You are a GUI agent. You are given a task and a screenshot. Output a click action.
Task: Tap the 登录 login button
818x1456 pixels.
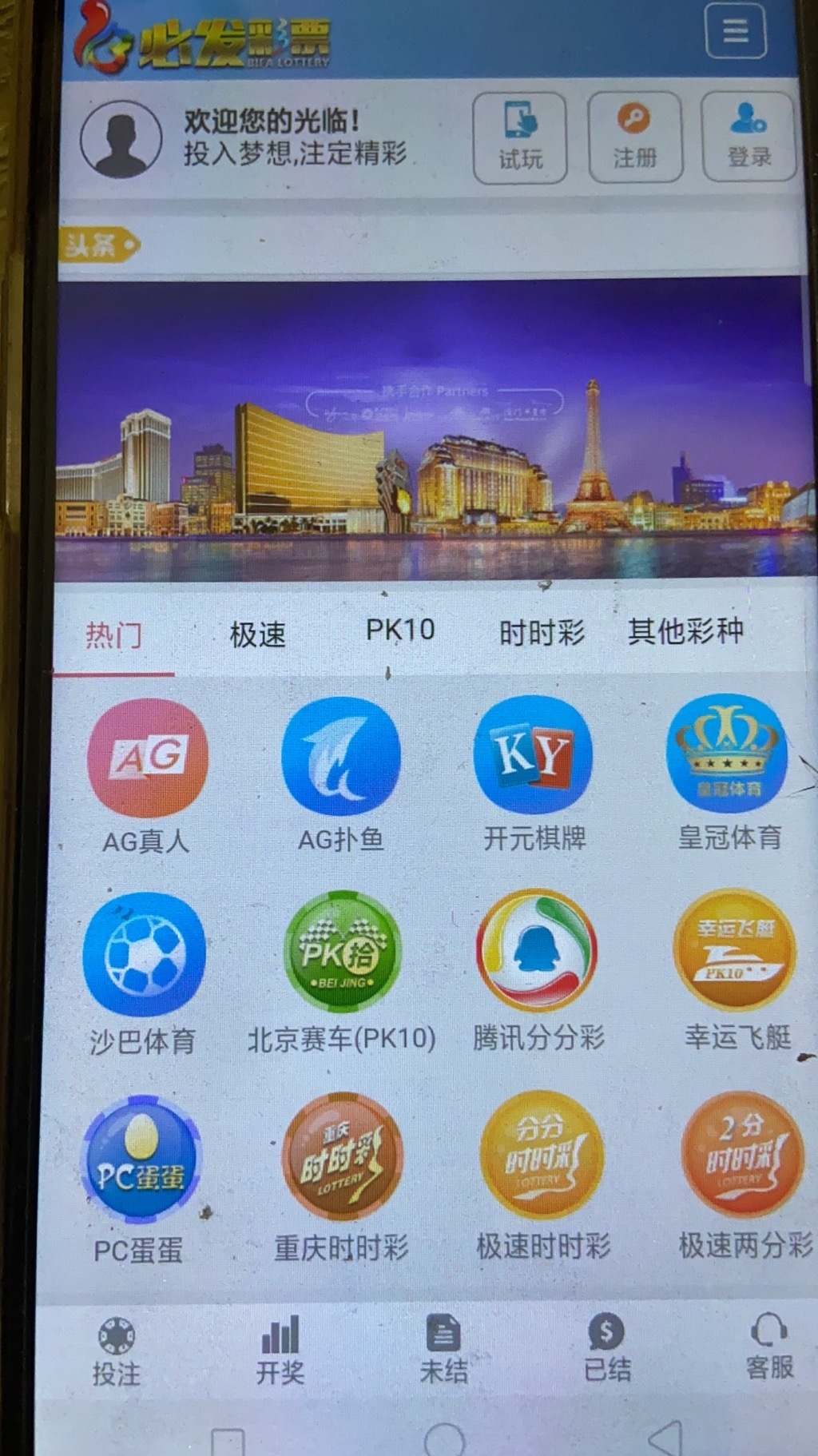[x=749, y=137]
